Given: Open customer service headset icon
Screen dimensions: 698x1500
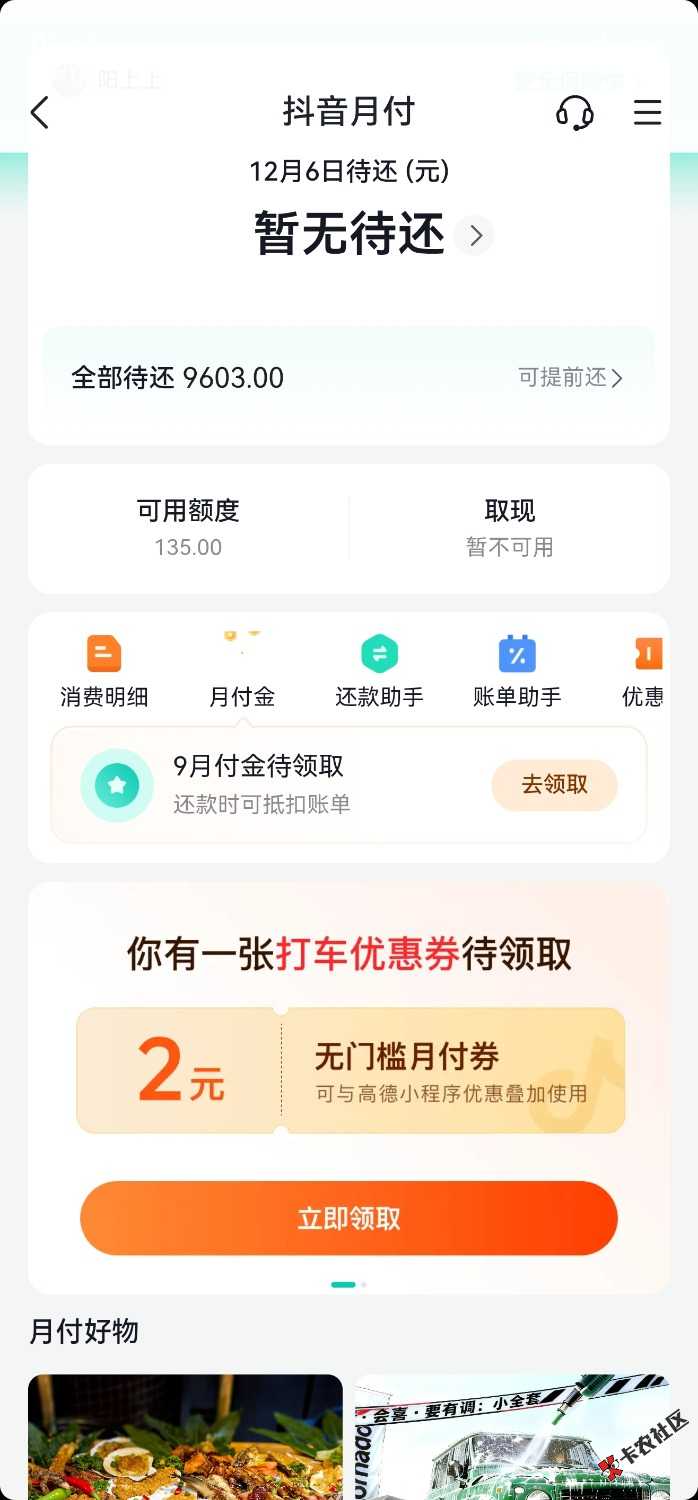Looking at the screenshot, I should pos(574,112).
